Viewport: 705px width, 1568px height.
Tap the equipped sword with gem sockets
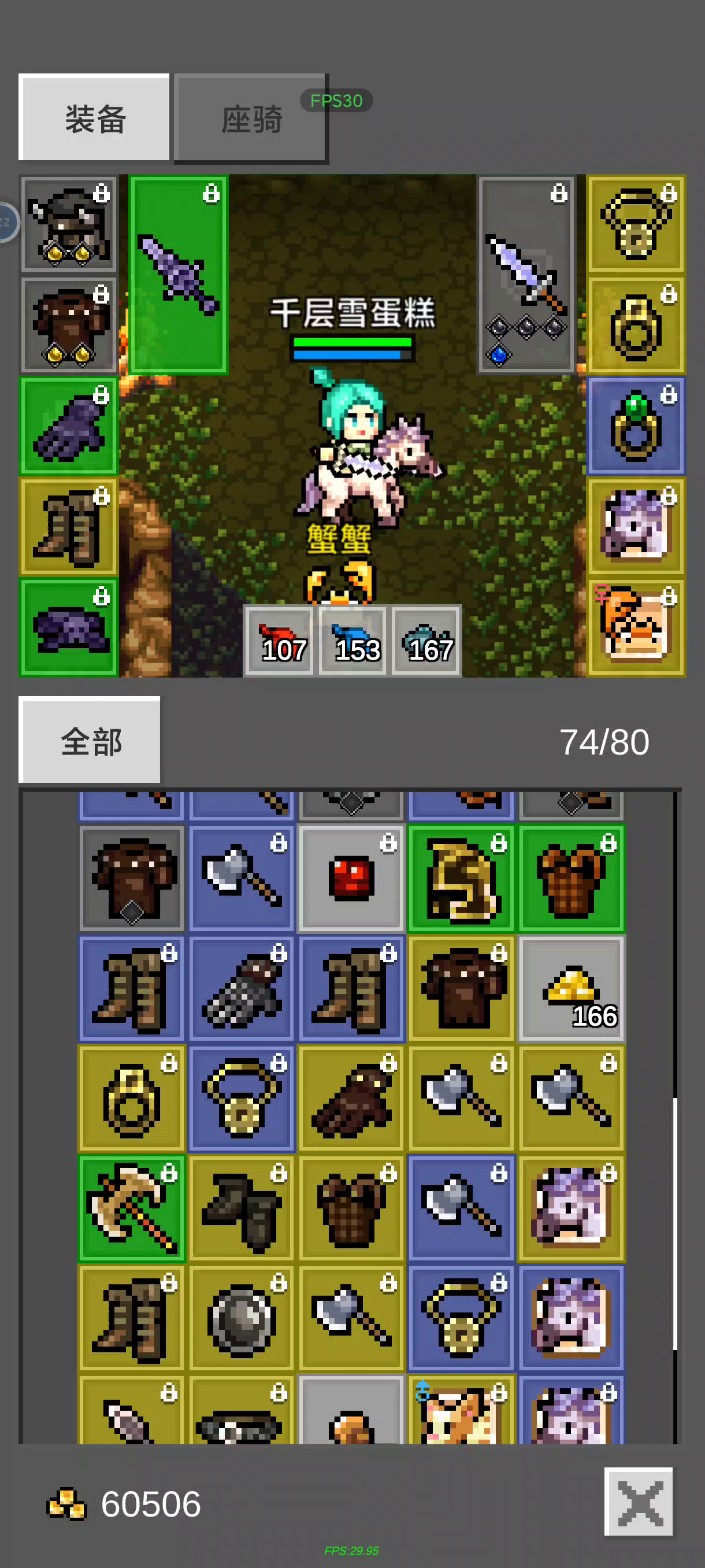[526, 274]
